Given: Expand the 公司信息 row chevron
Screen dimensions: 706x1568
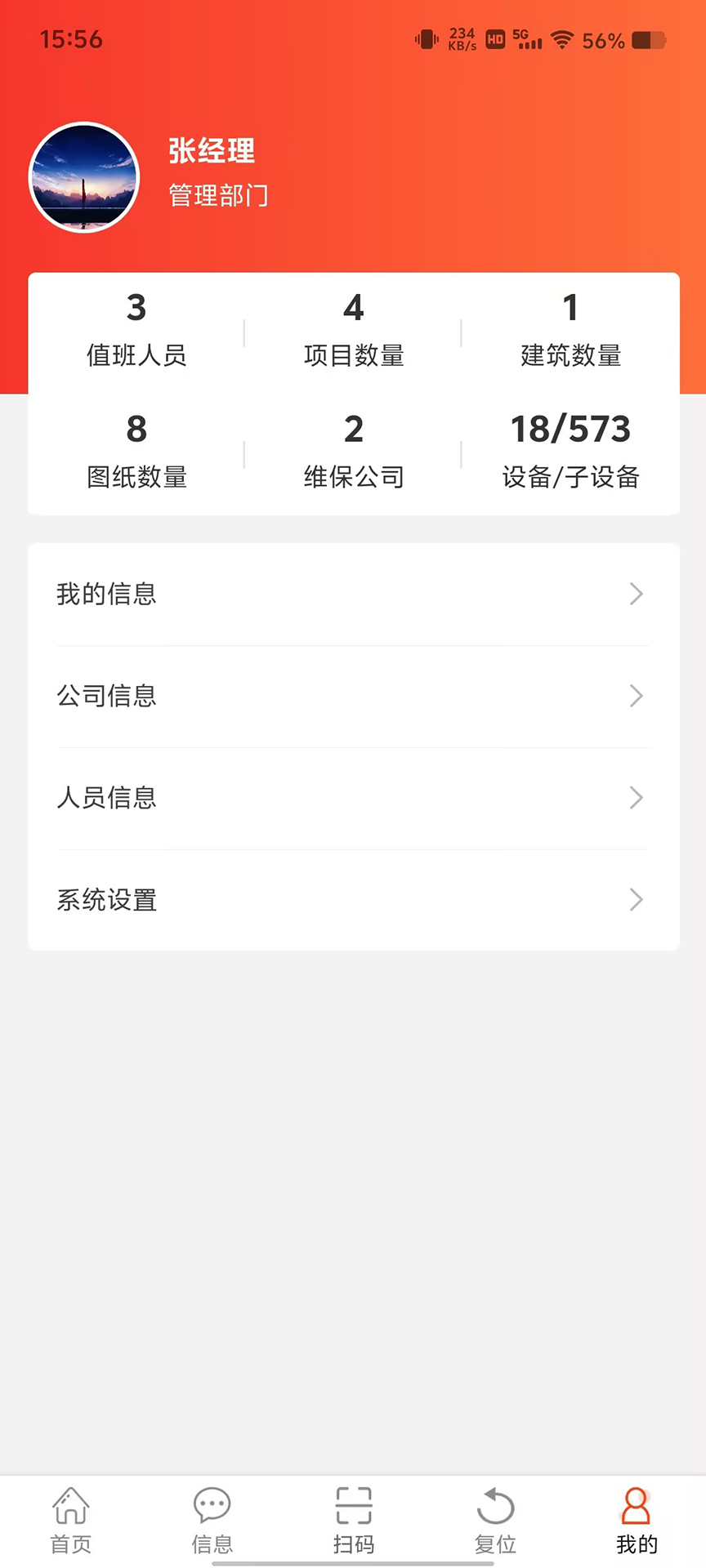Looking at the screenshot, I should point(637,696).
